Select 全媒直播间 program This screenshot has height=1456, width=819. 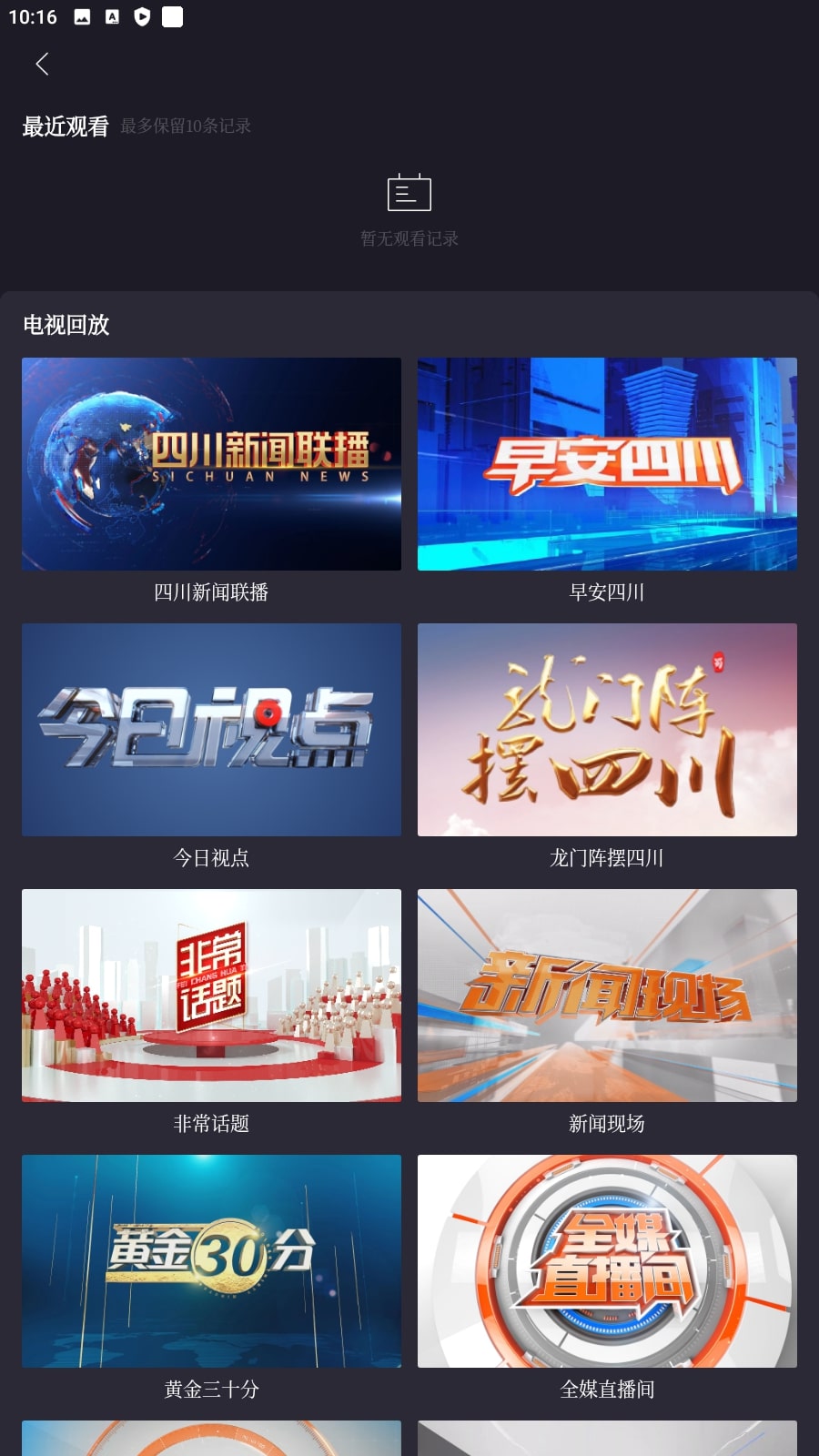(607, 1261)
